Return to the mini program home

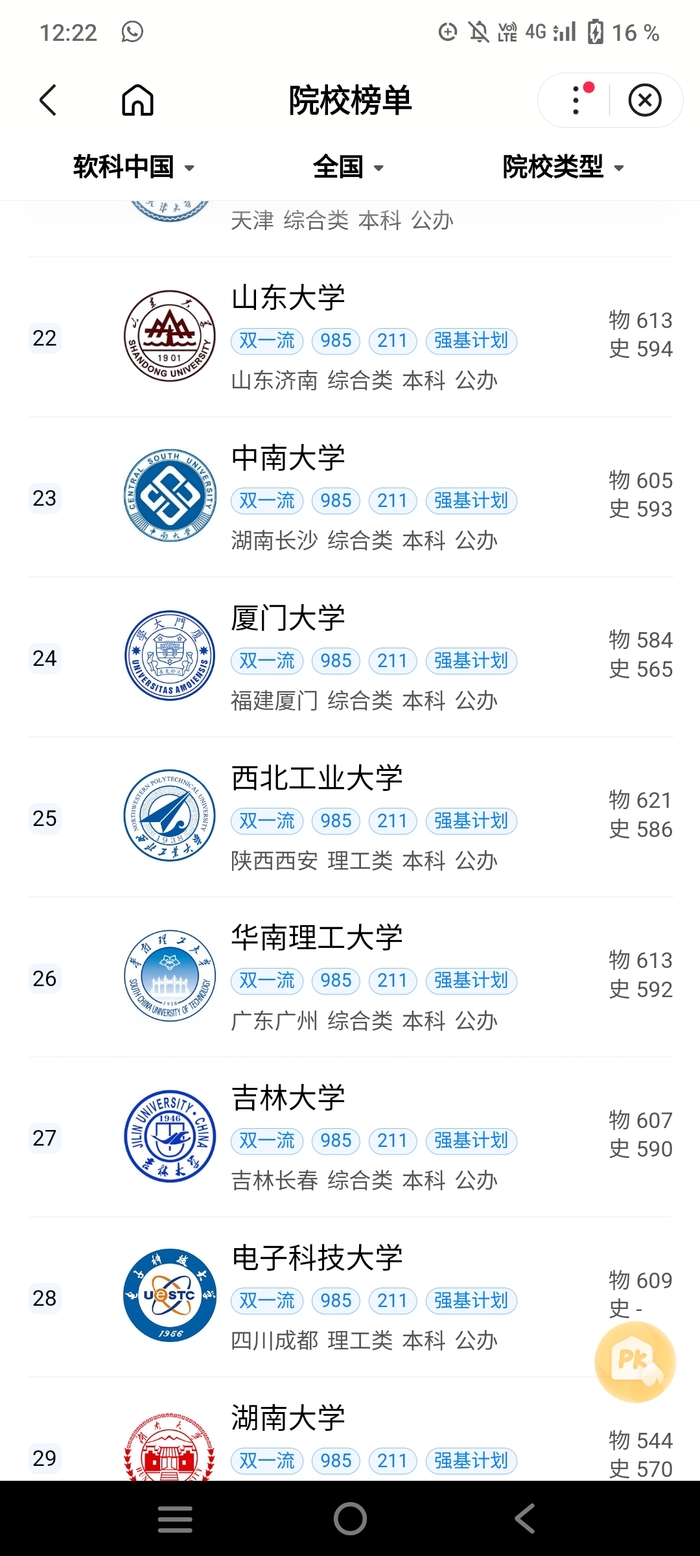tap(137, 100)
